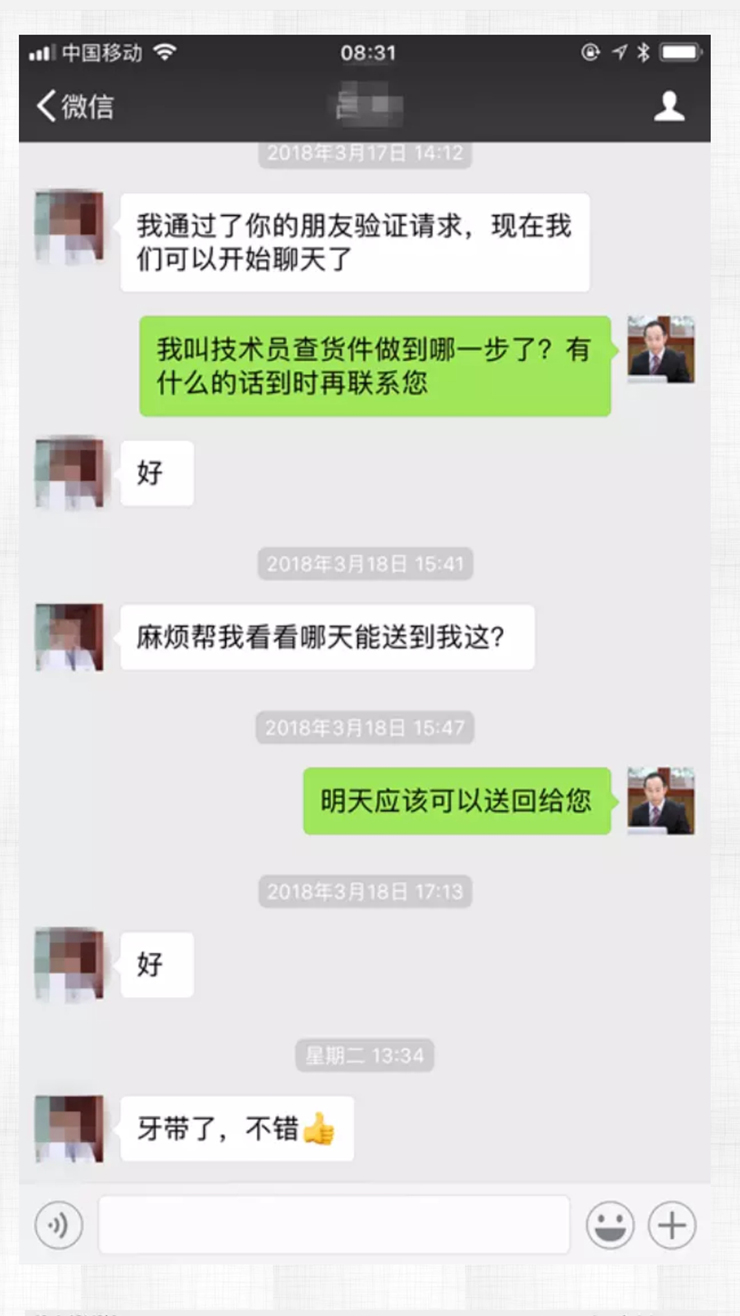Focus the message text field
The height and width of the screenshot is (1316, 740).
[334, 1225]
